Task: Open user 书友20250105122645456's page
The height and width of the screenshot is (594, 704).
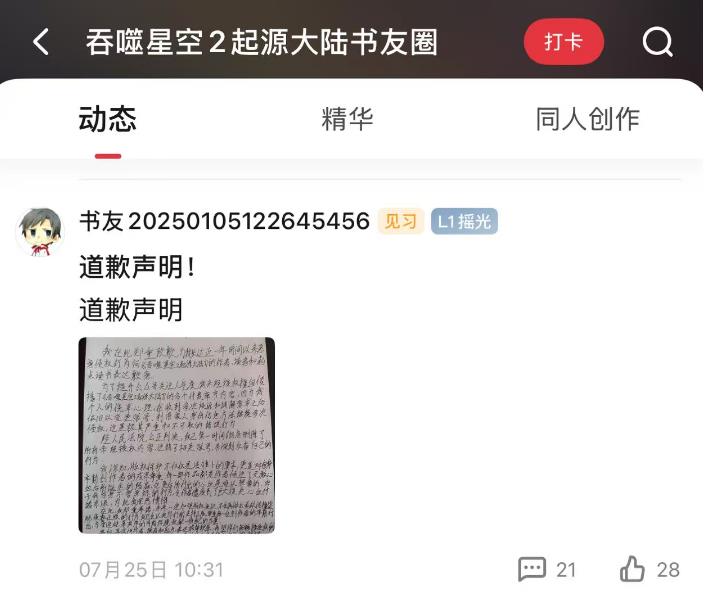Action: pos(224,222)
